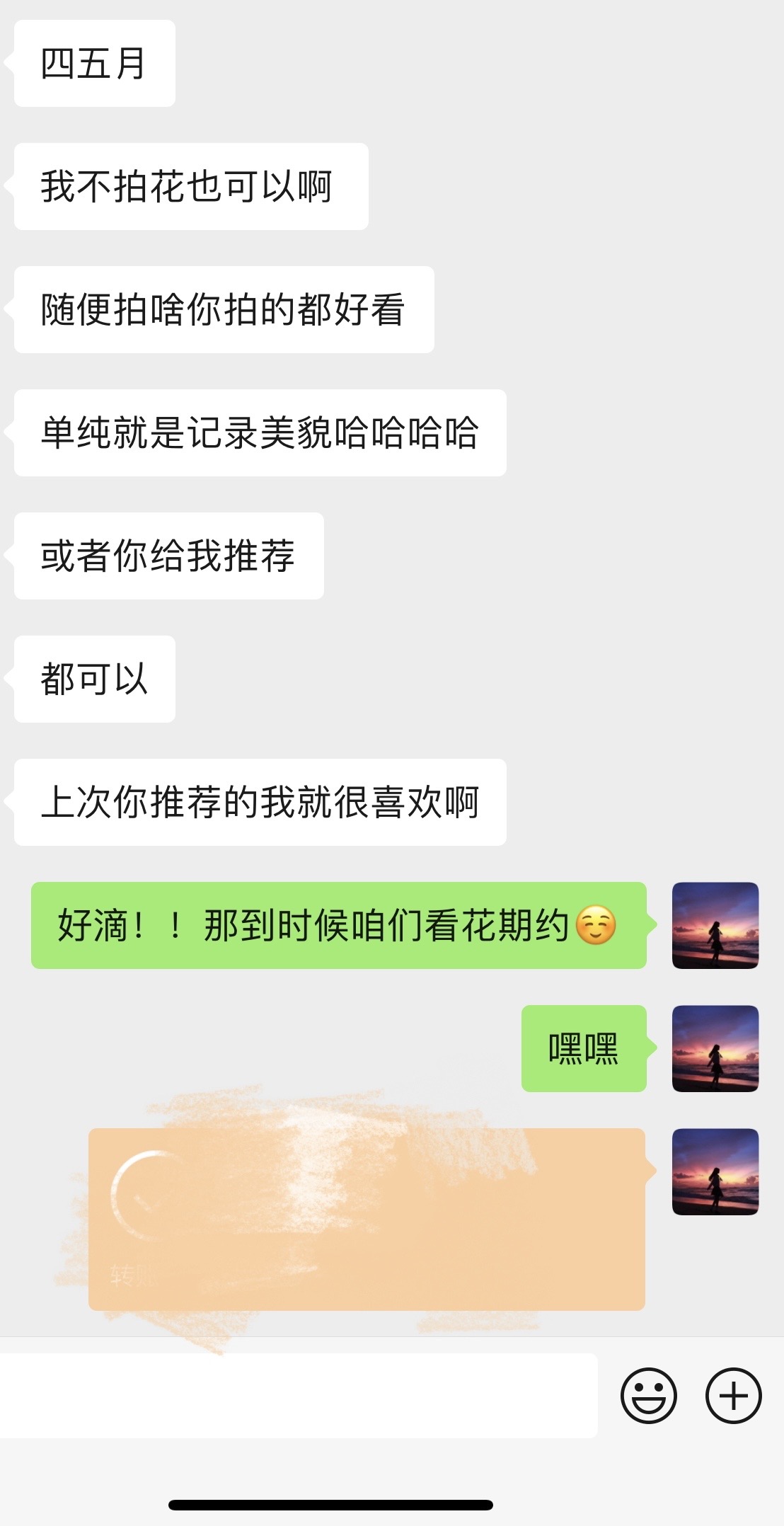Focus the message text input box

[297, 1395]
